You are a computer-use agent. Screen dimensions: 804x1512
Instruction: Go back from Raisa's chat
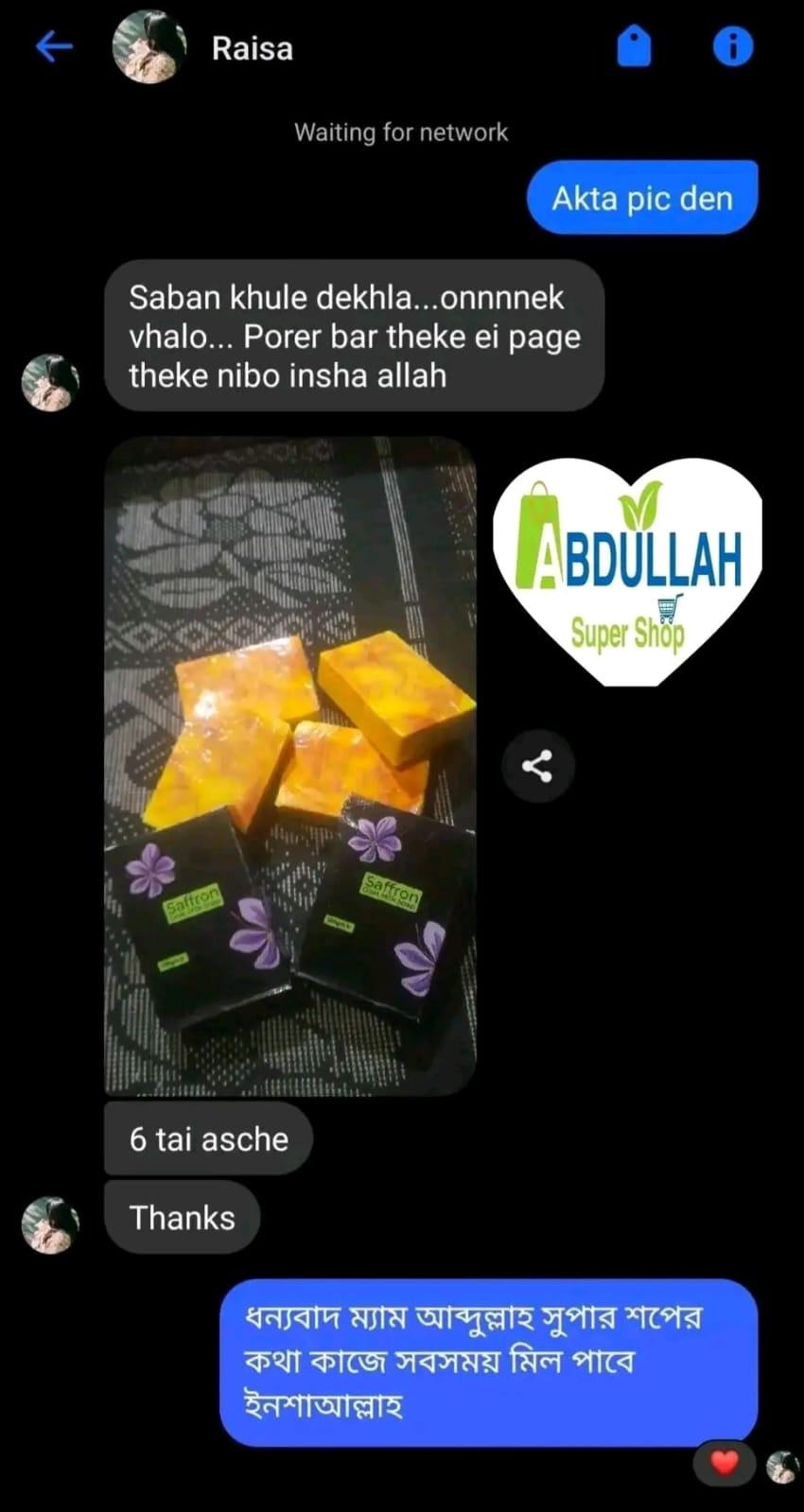pos(54,46)
